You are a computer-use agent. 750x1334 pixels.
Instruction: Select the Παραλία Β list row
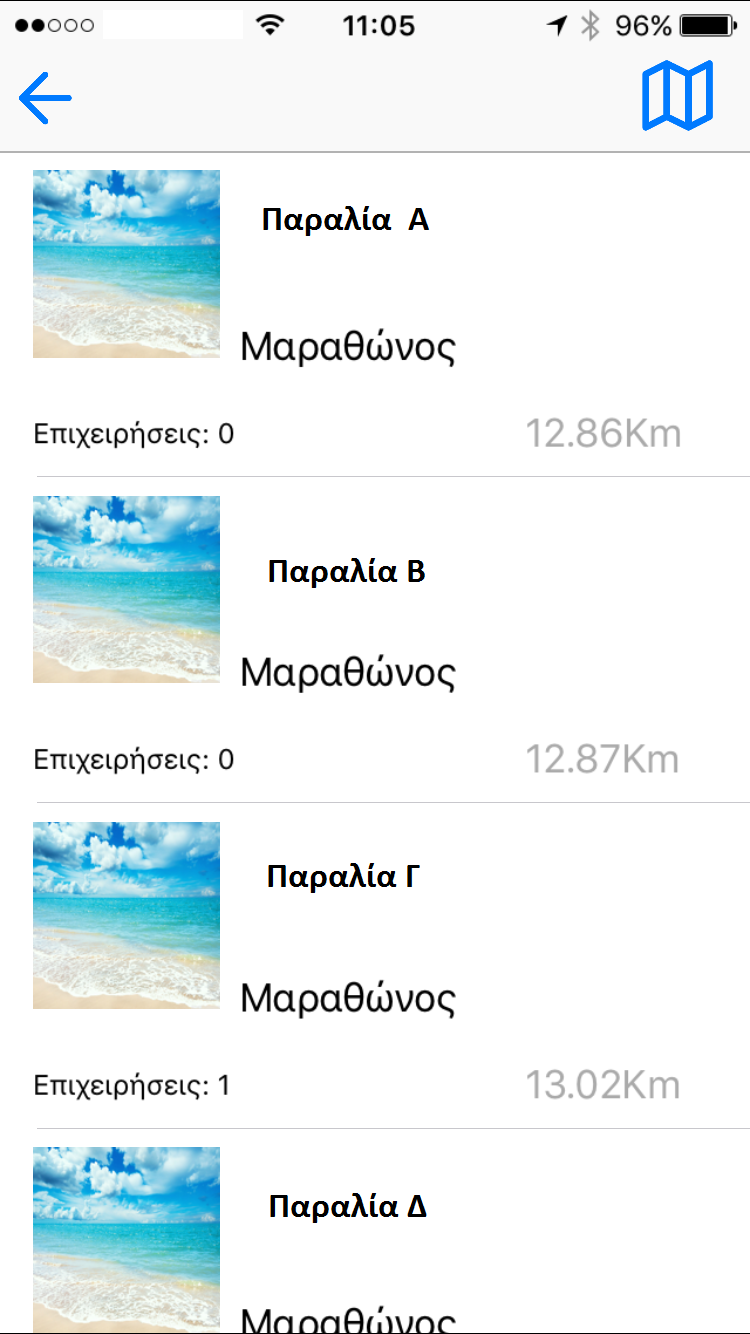[346, 571]
